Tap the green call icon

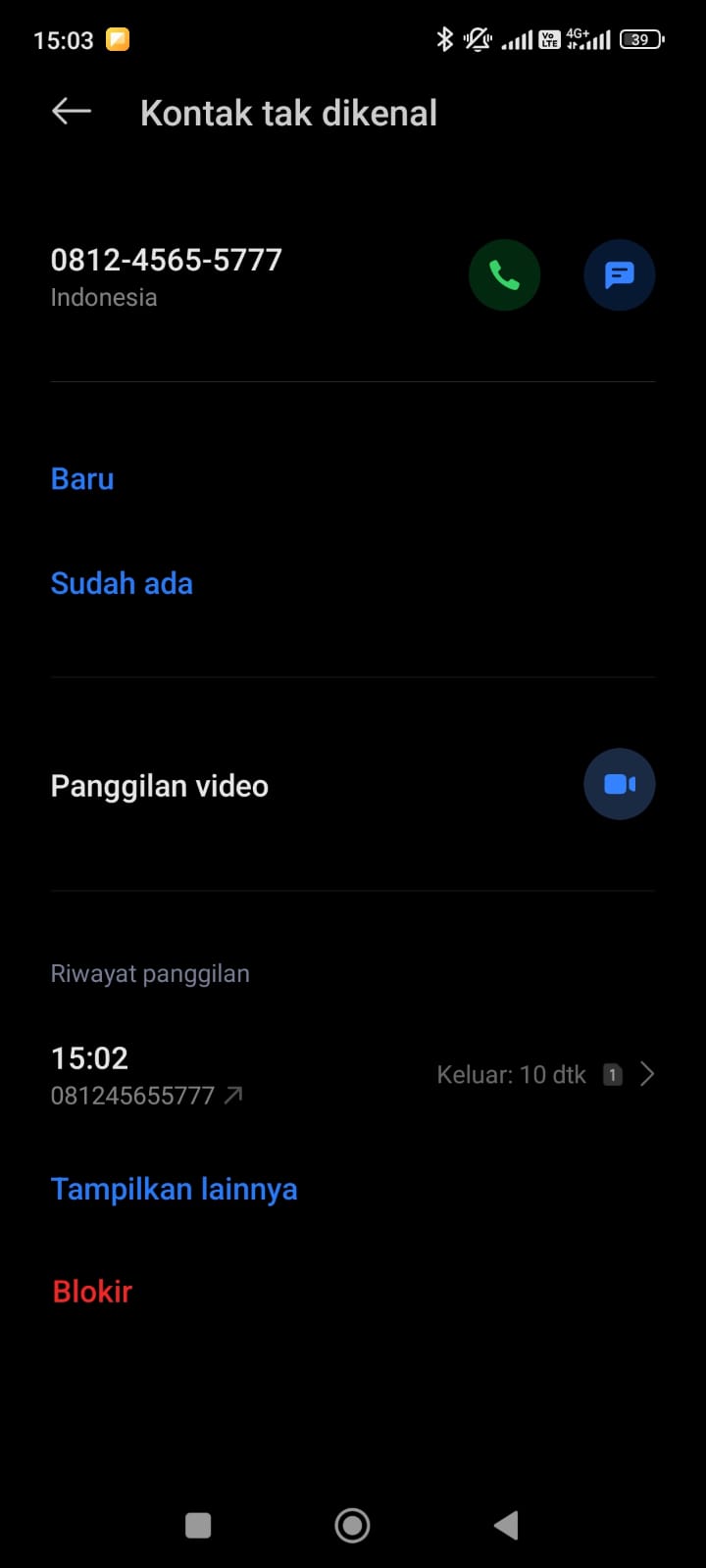(x=504, y=274)
